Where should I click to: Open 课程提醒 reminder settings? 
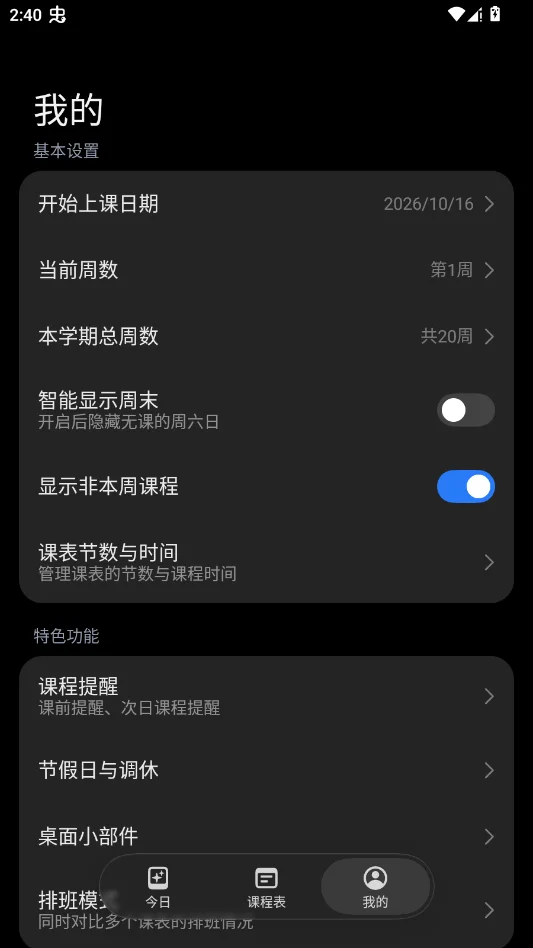[x=266, y=696]
